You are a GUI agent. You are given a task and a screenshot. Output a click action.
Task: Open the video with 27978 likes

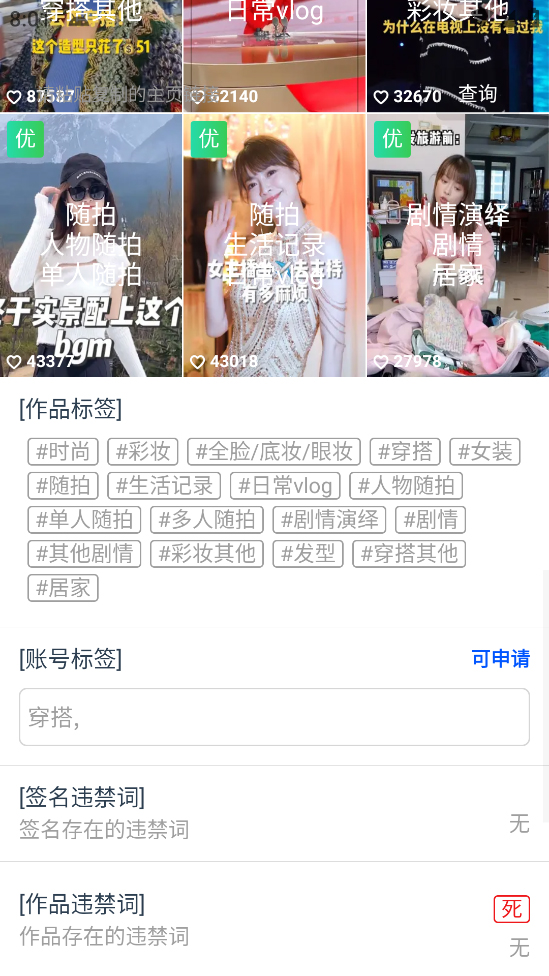458,245
